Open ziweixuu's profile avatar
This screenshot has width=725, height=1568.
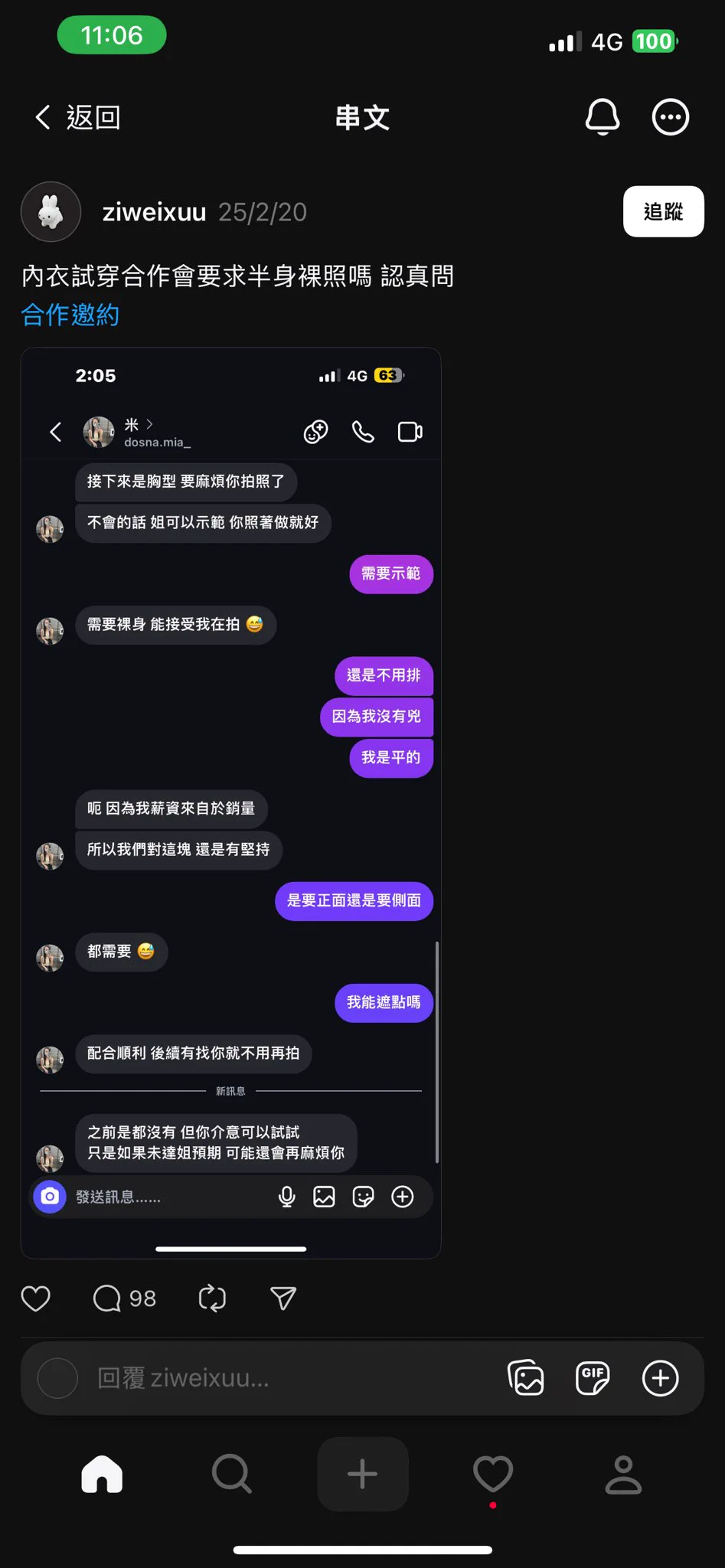click(x=51, y=211)
